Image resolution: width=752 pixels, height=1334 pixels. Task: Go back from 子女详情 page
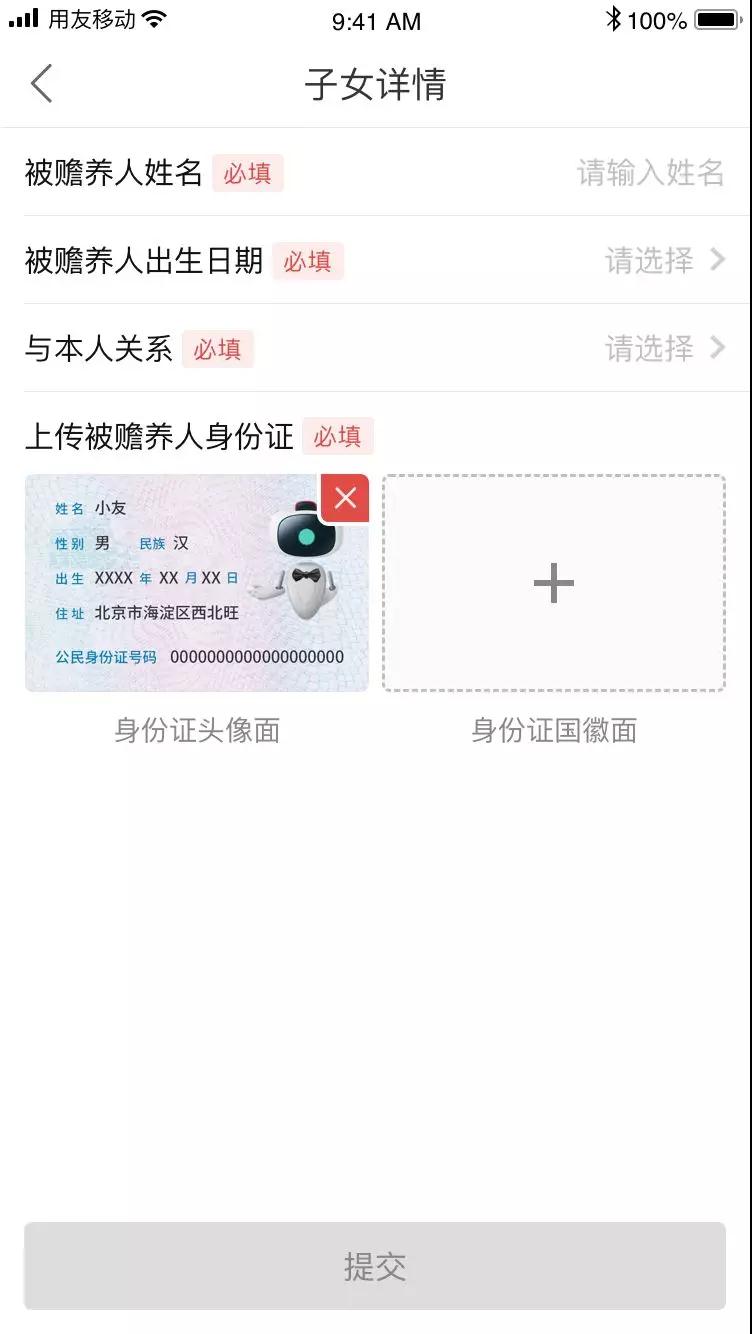(x=41, y=84)
